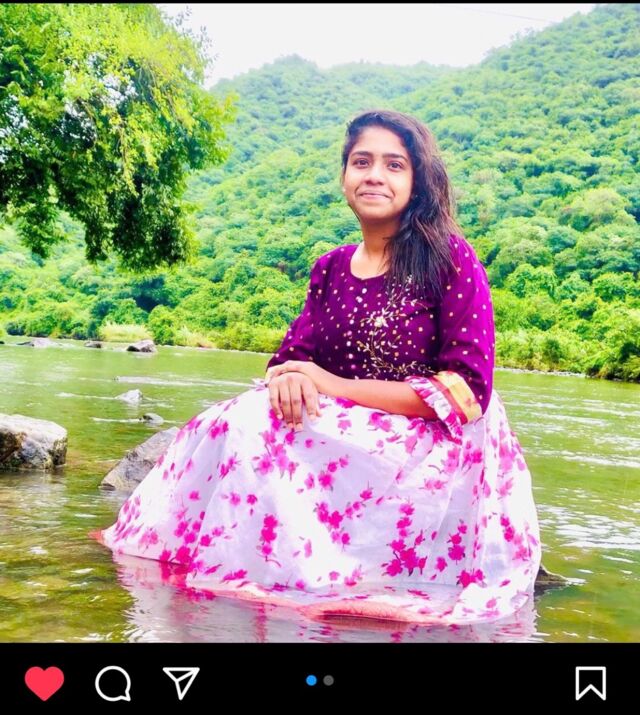Share the post via paper plane icon

pyautogui.click(x=181, y=682)
